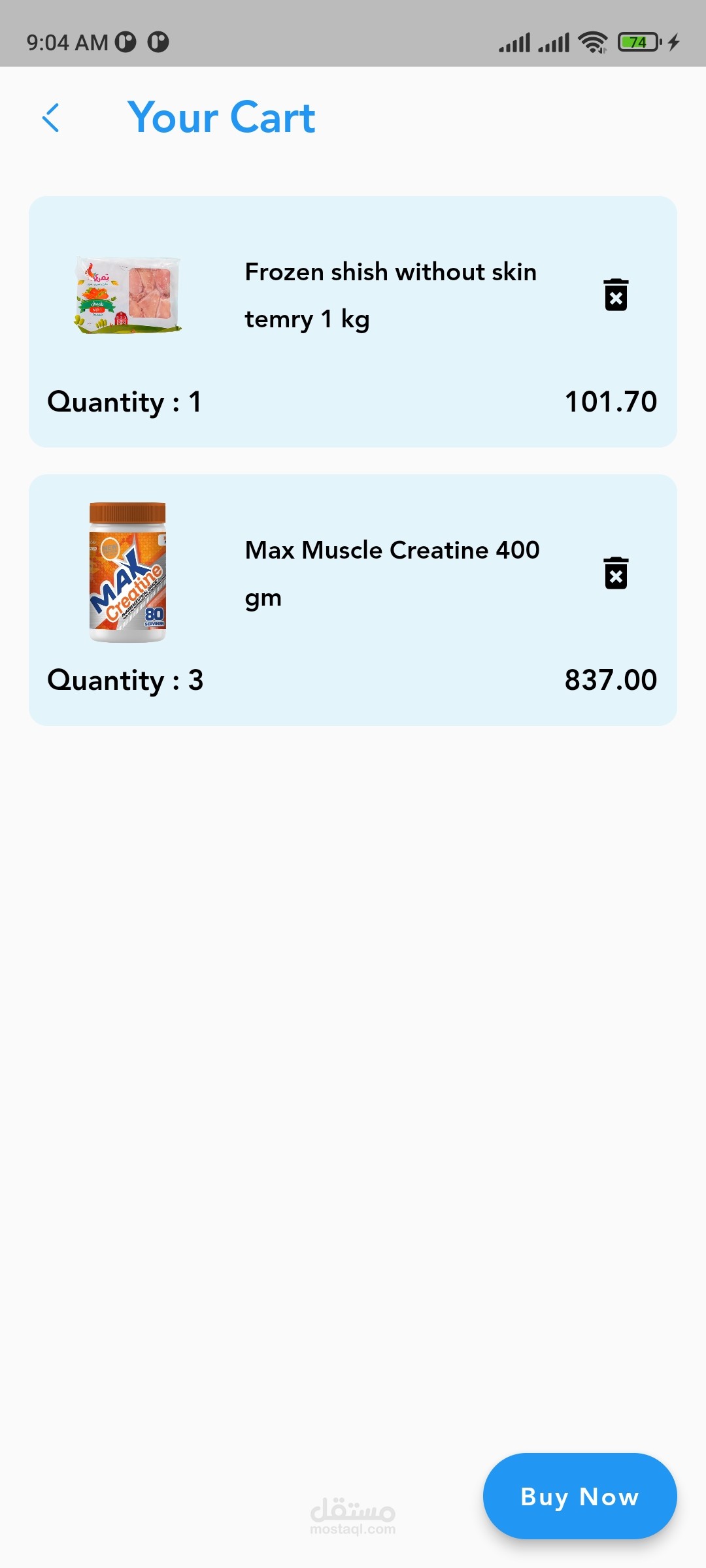Open the Frozen shish without skin item
The width and height of the screenshot is (706, 1568).
coord(390,295)
